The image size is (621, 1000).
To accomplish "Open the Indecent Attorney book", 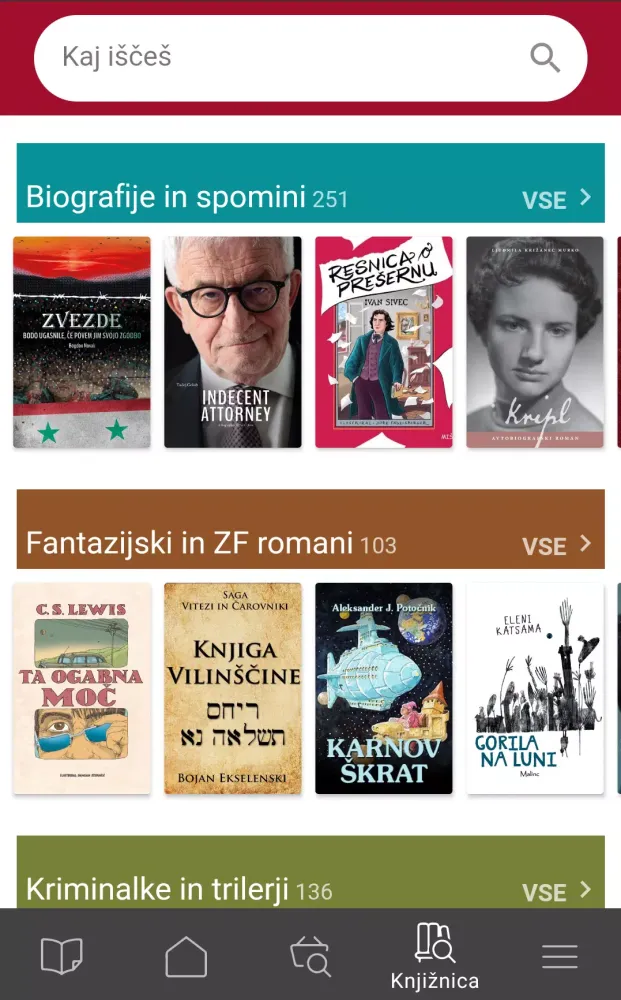I will click(x=233, y=342).
